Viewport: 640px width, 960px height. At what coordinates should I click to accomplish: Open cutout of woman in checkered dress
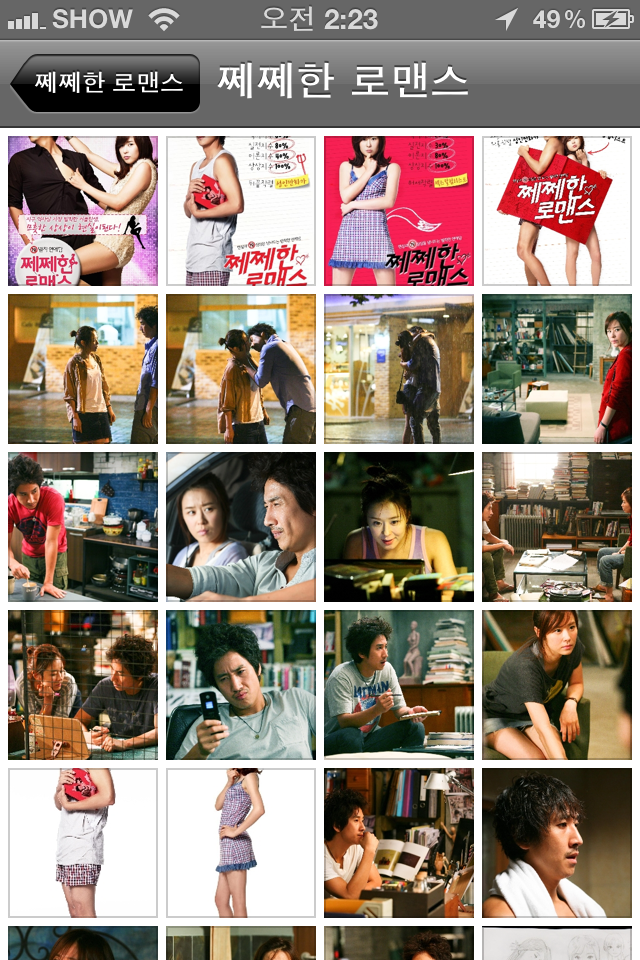[x=241, y=843]
